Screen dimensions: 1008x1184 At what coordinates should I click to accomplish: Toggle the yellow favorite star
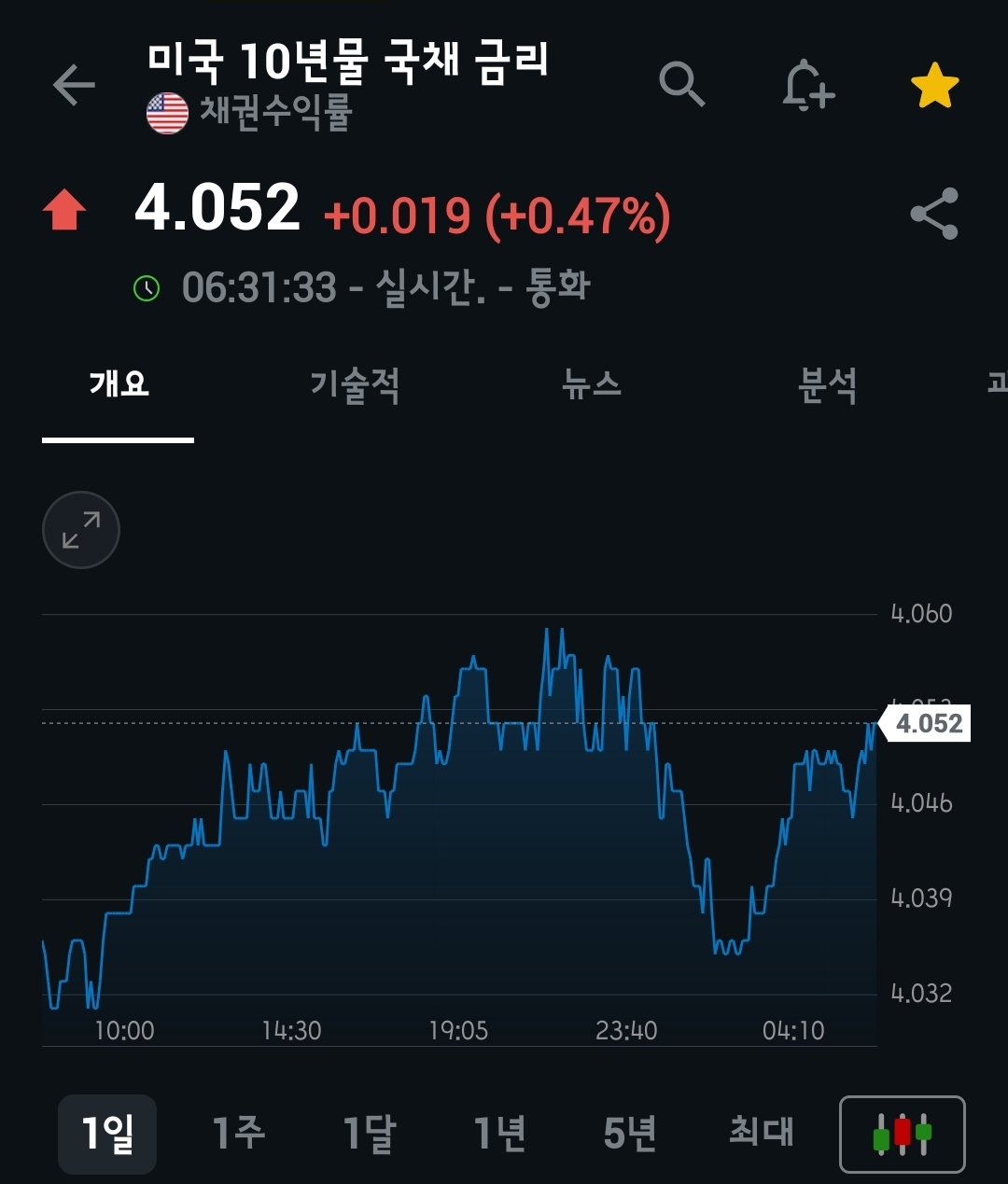tap(934, 87)
